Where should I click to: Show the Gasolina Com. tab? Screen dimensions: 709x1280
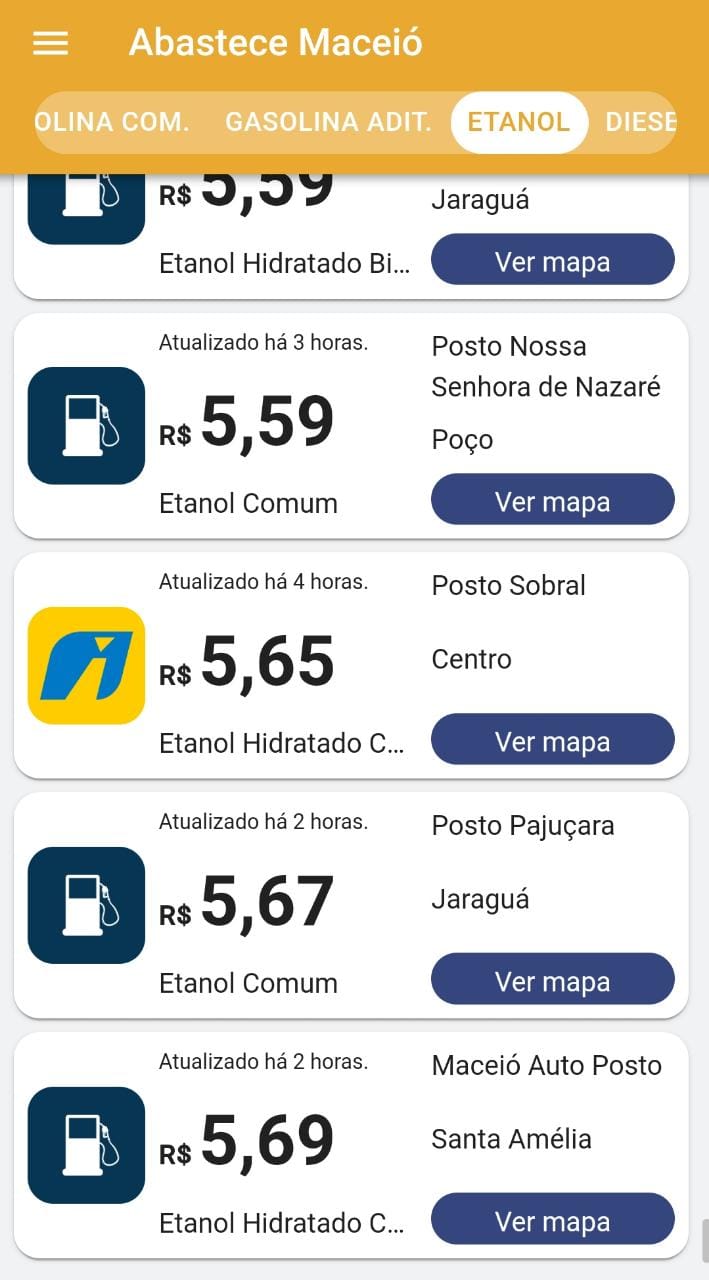click(x=112, y=122)
